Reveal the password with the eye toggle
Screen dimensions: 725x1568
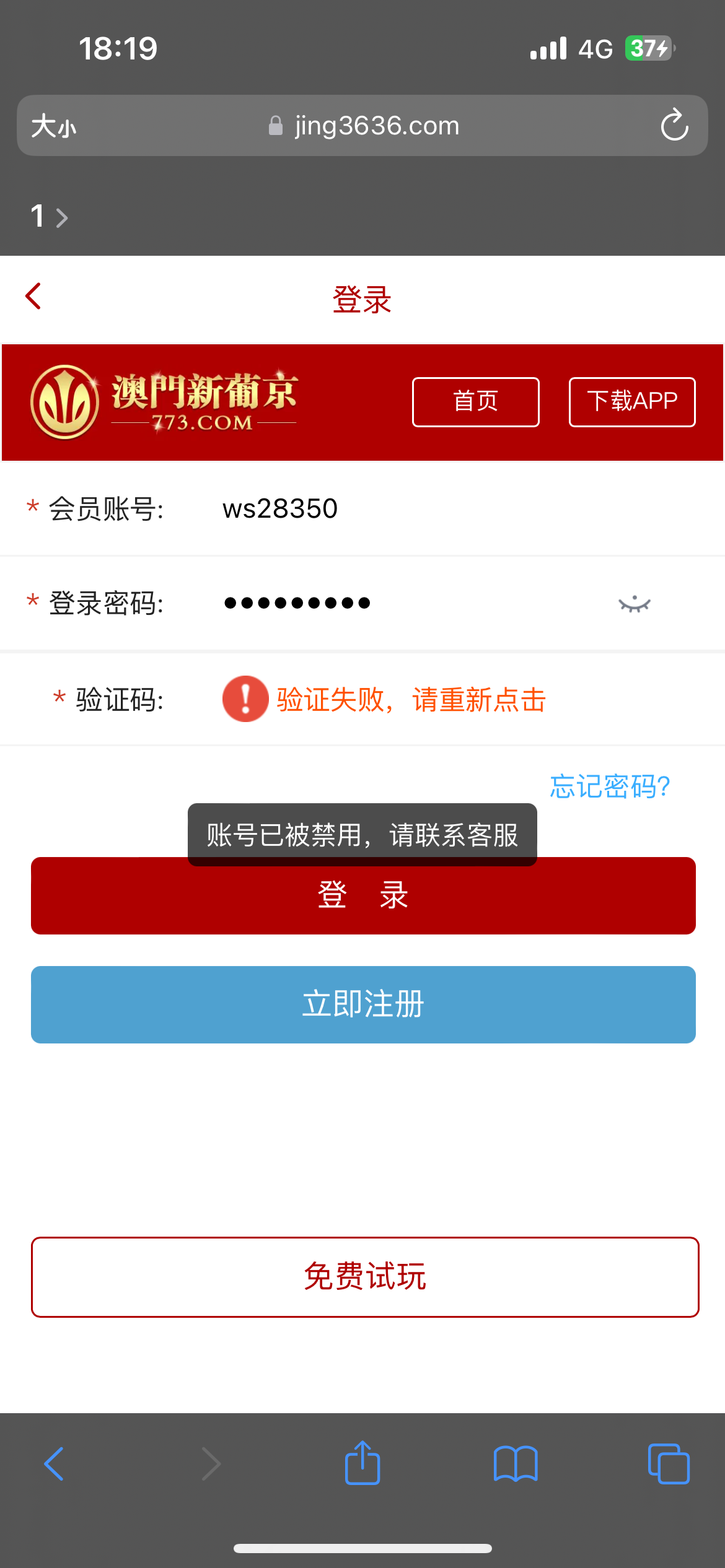click(x=633, y=603)
